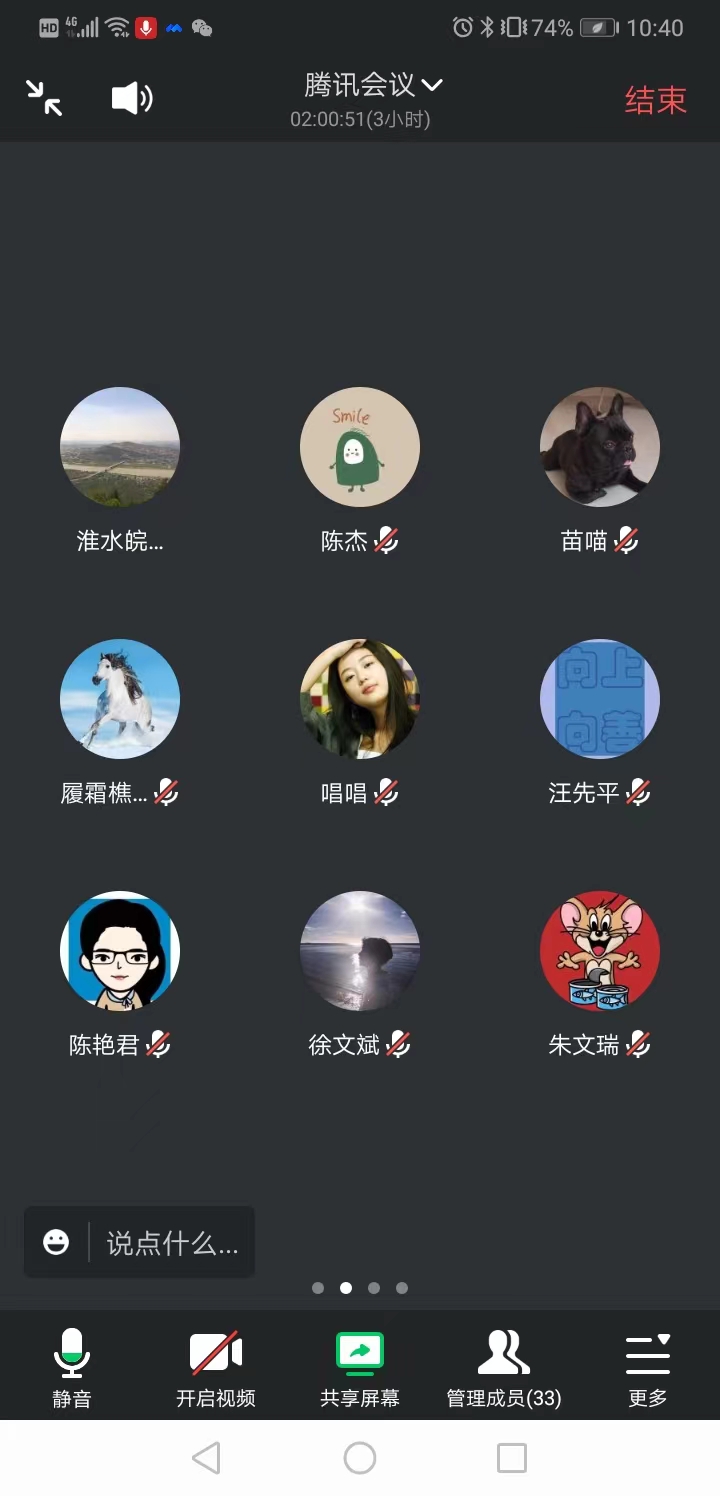Image resolution: width=720 pixels, height=1496 pixels.
Task: Select participant 陈杰's avatar
Action: click(x=360, y=447)
